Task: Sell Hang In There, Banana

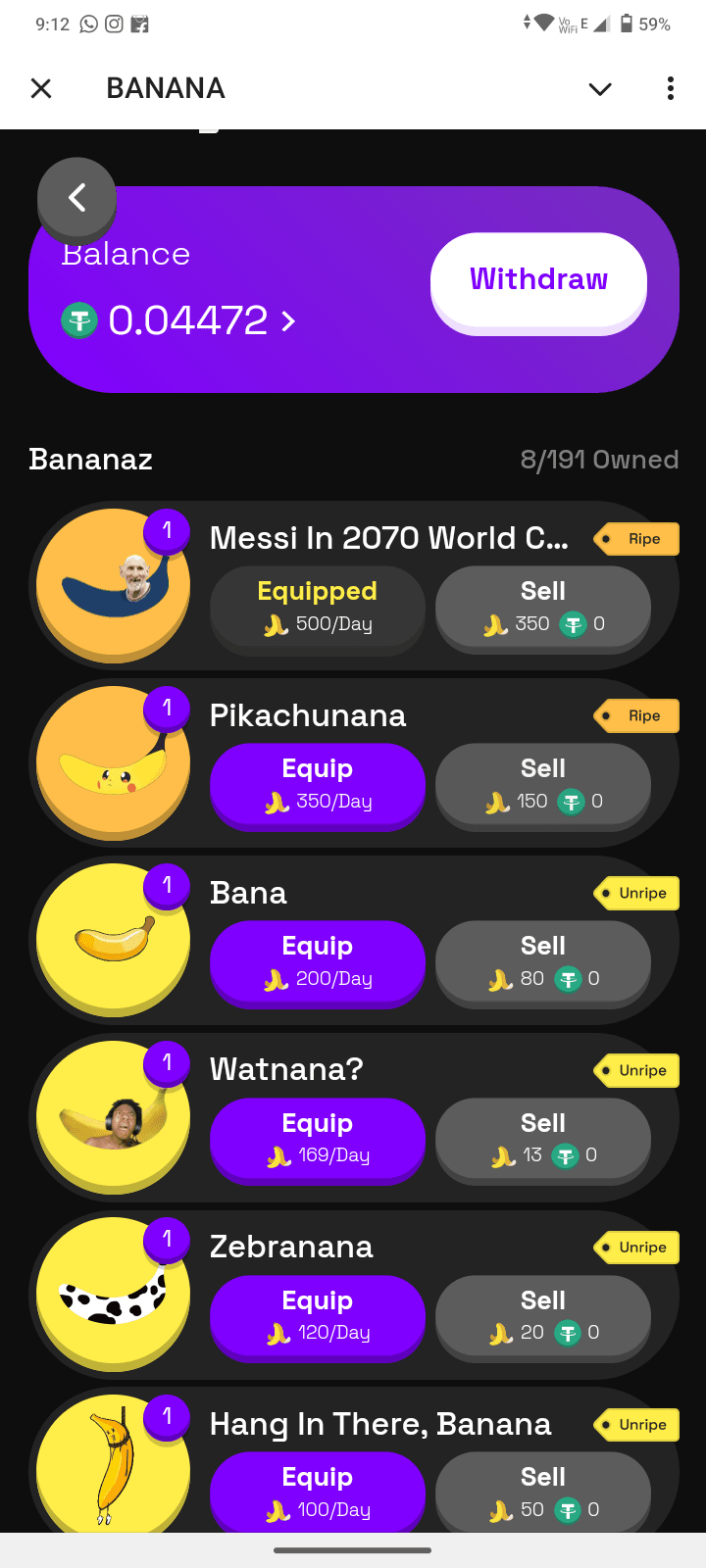Action: tap(543, 1492)
